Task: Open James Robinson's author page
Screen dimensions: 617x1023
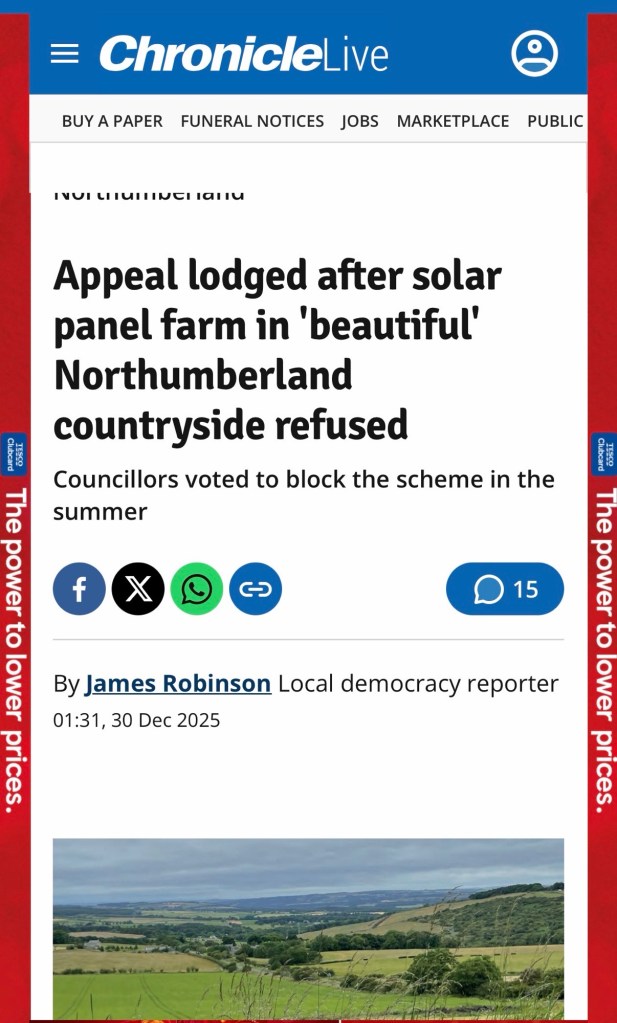Action: pyautogui.click(x=178, y=684)
